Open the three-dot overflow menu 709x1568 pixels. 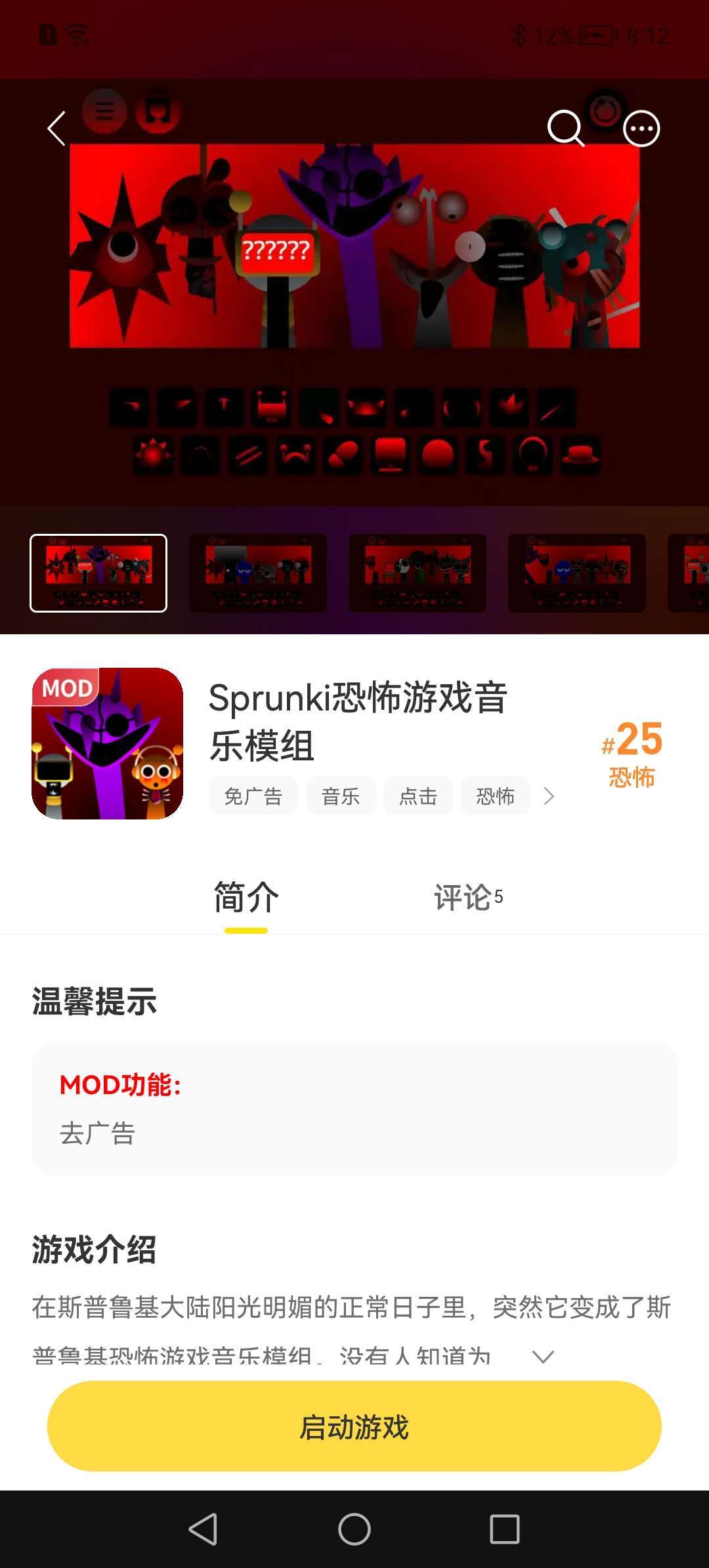click(641, 129)
